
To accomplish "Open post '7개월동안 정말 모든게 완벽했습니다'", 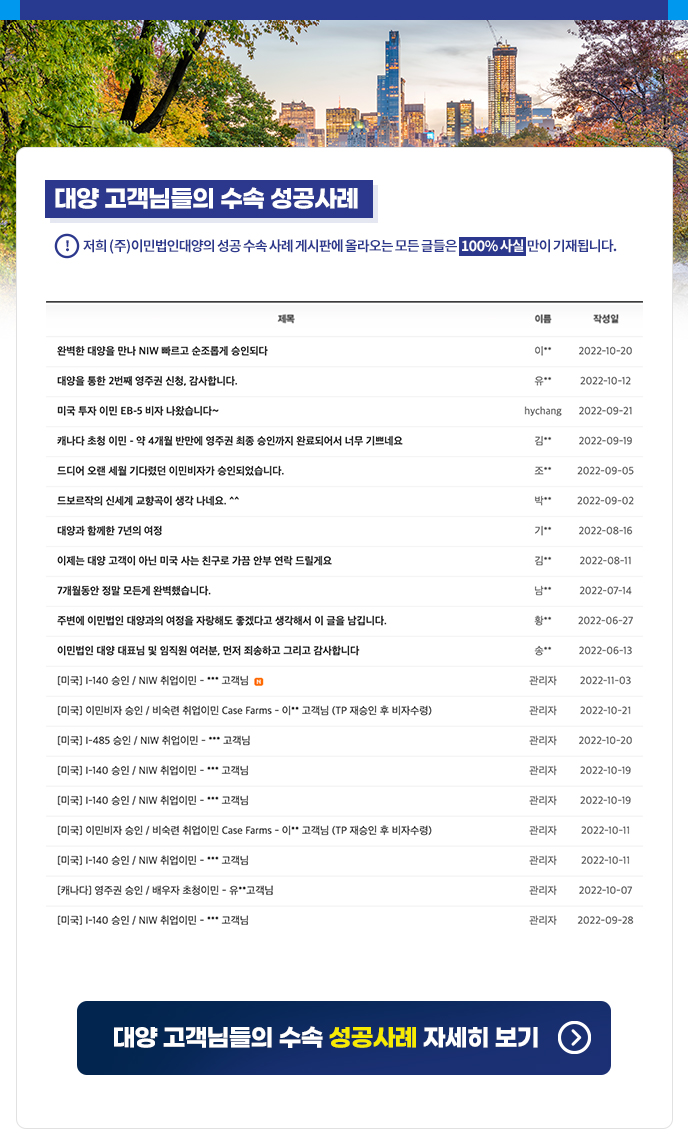I will click(134, 591).
